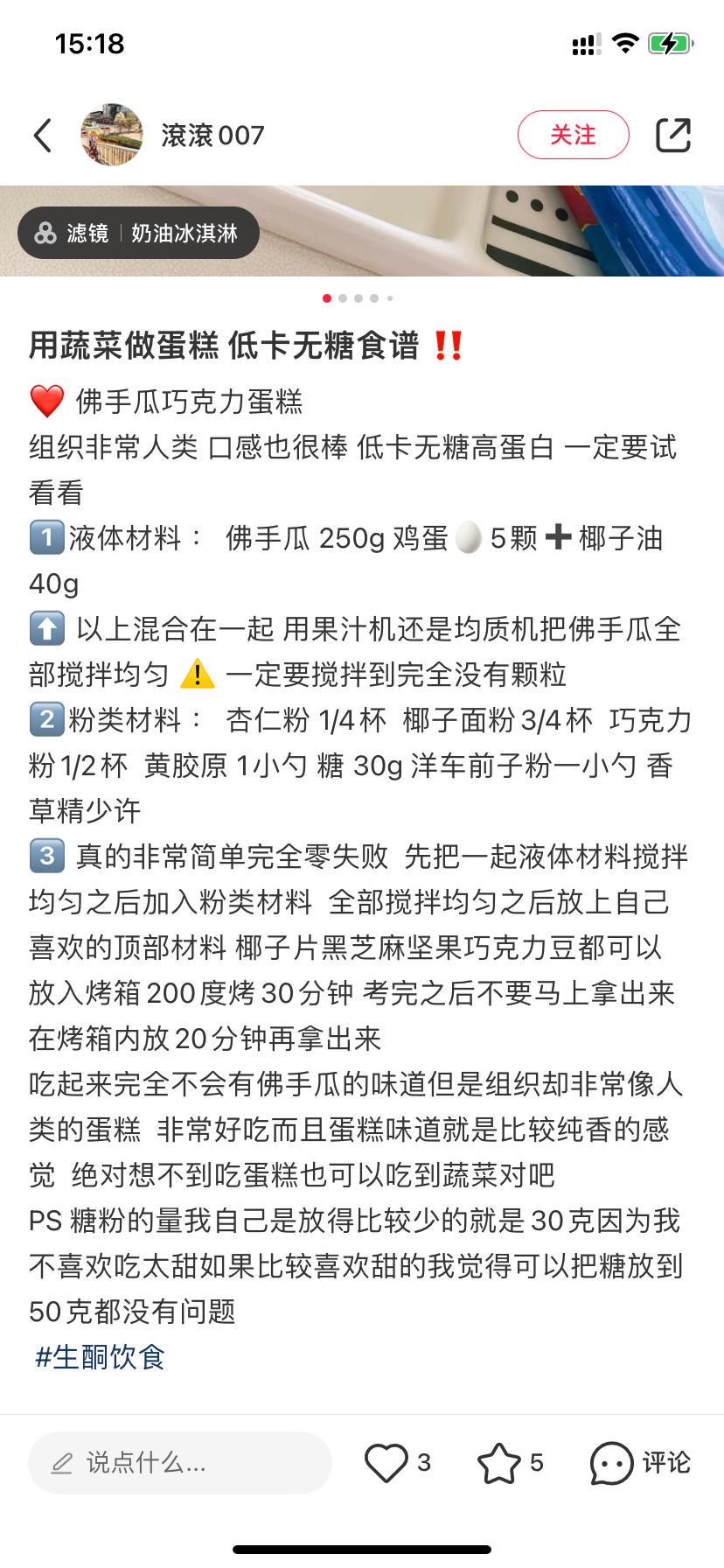The width and height of the screenshot is (724, 1568).
Task: Like this post with the heart
Action: tap(386, 1462)
